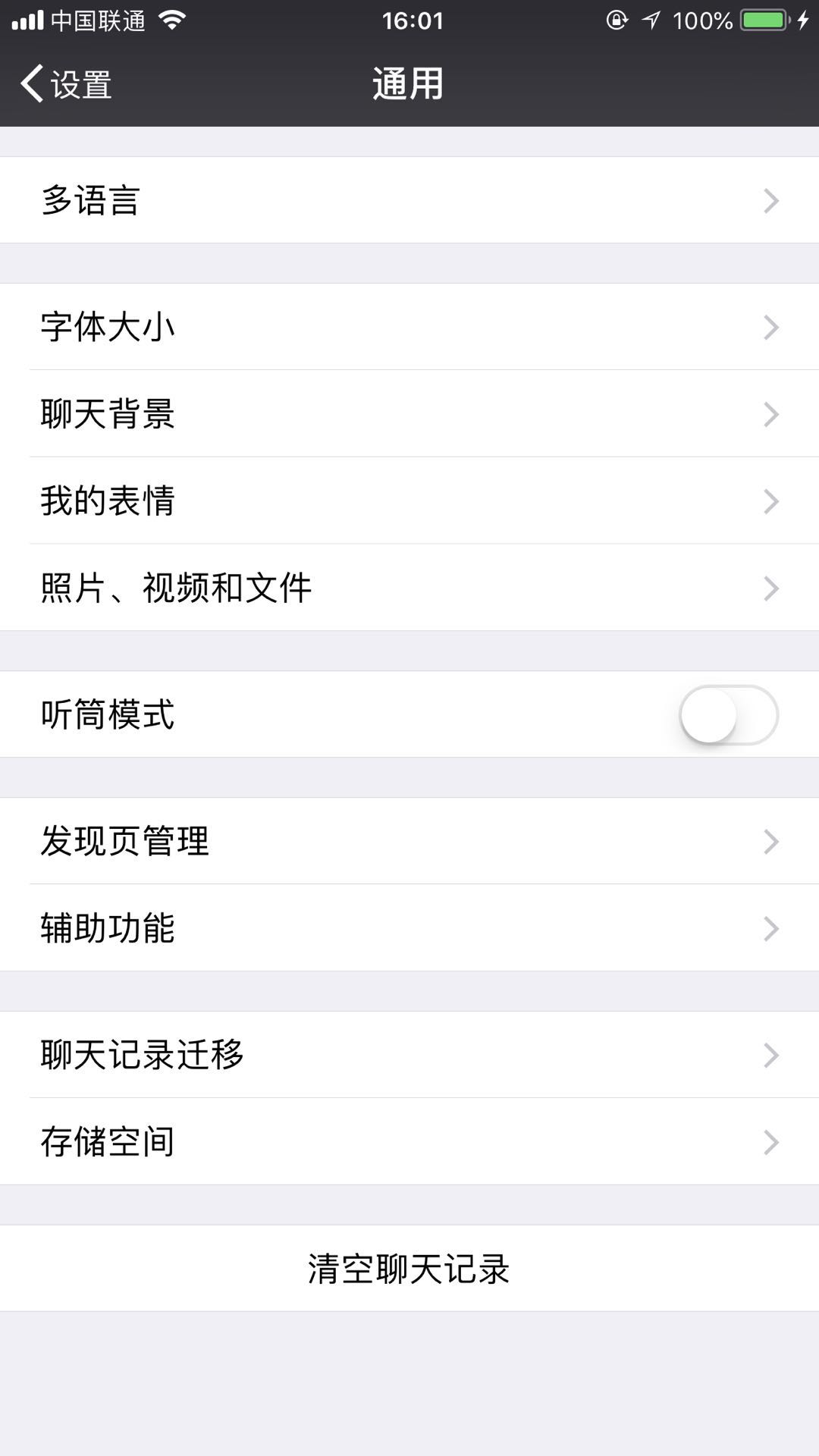Open 字体大小 settings
Image resolution: width=819 pixels, height=1456 pixels.
point(409,327)
